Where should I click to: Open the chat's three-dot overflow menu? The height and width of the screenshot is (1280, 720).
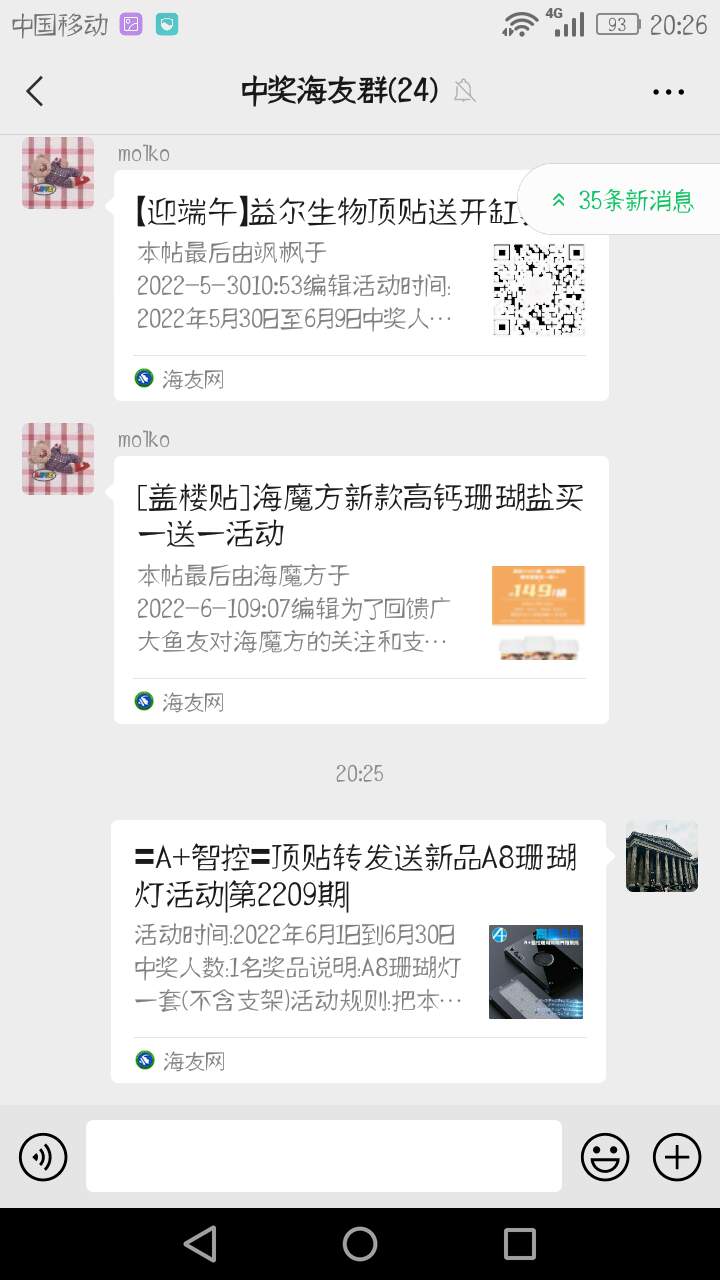click(x=668, y=92)
